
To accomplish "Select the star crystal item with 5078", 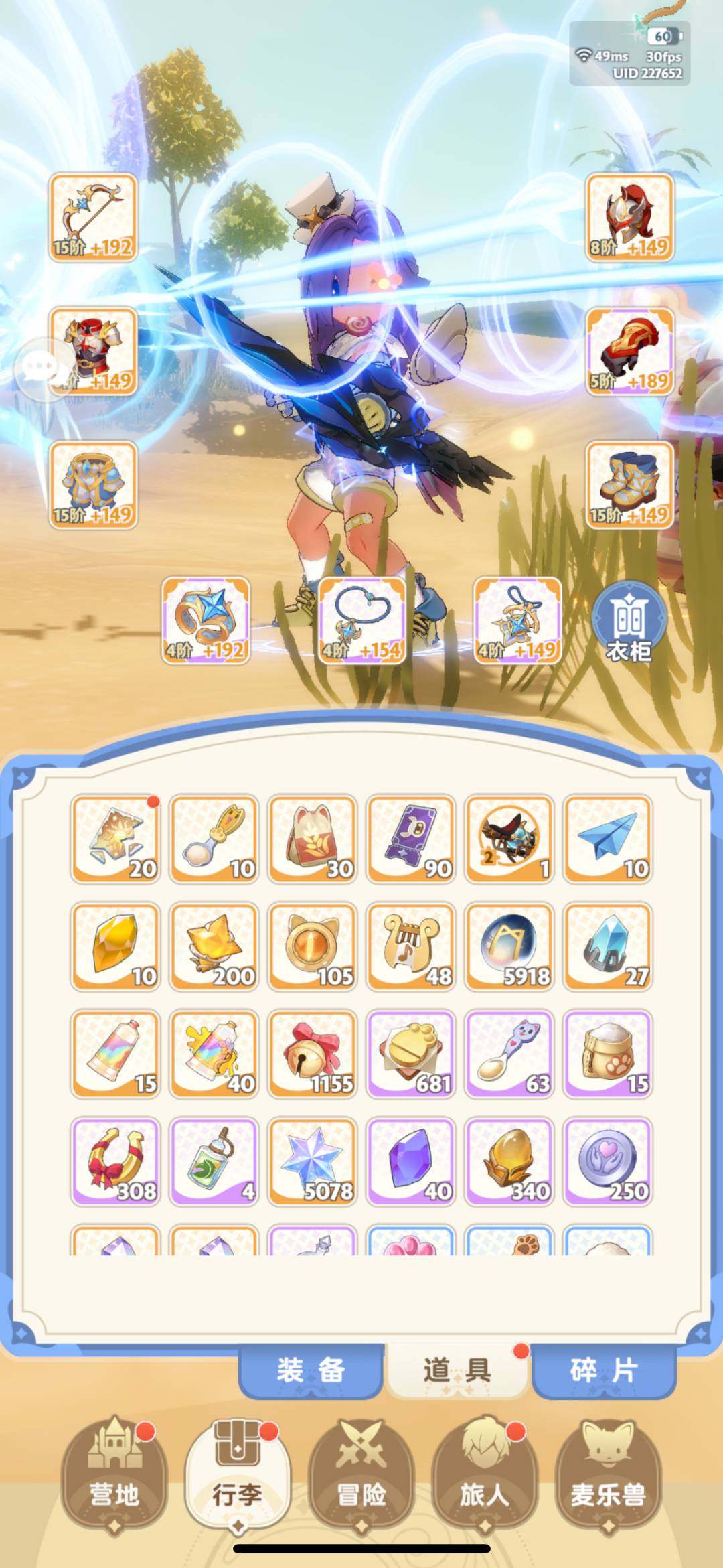I will point(313,1161).
